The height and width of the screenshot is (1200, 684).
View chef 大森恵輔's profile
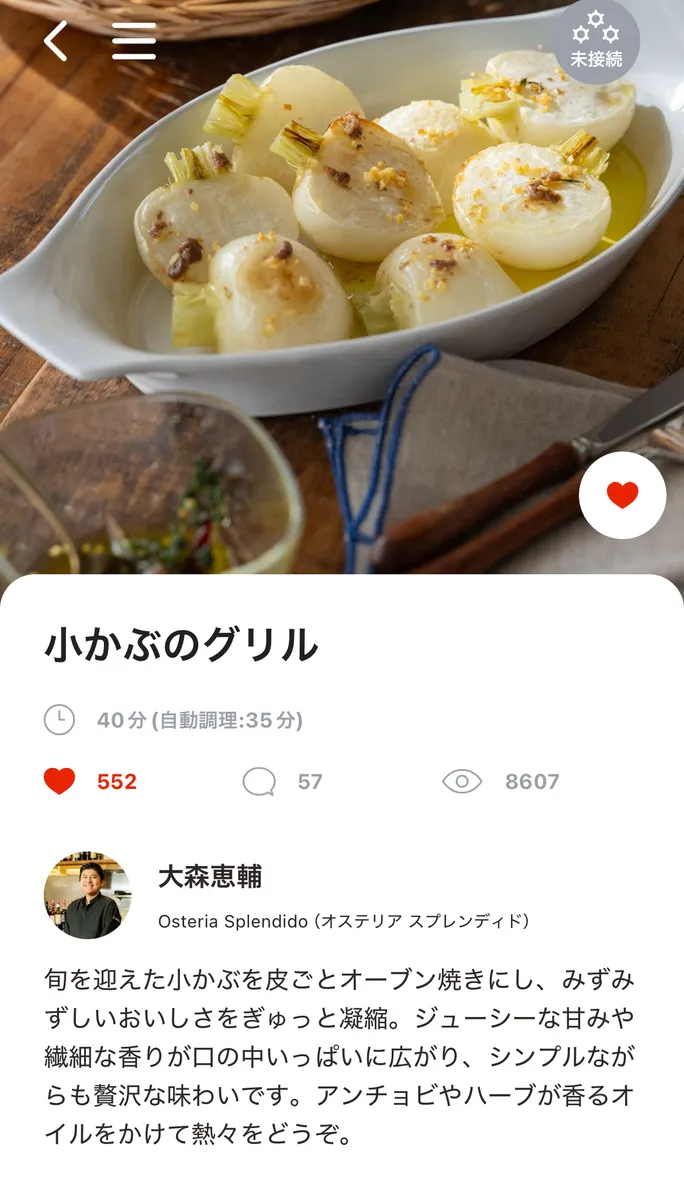88,895
